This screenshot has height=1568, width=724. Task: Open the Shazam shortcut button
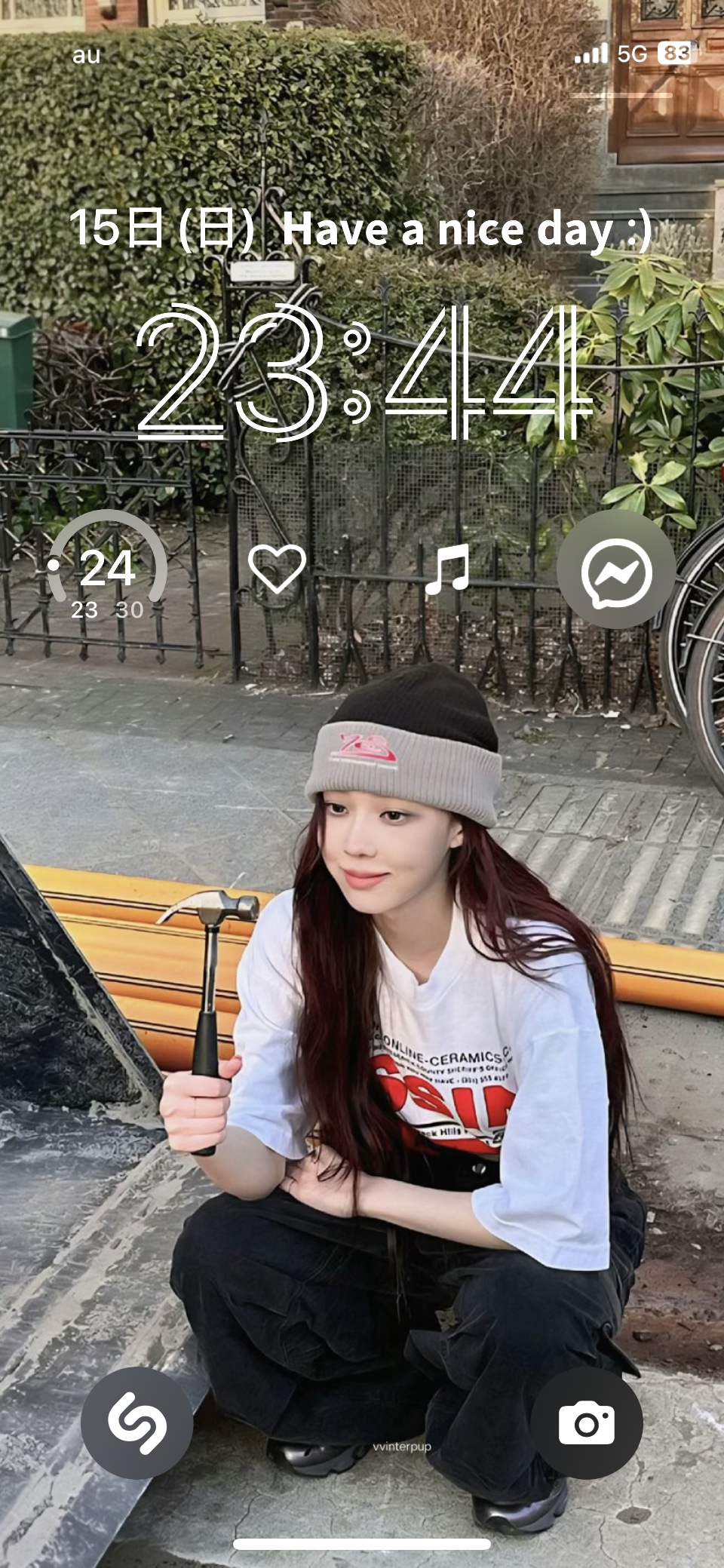pos(137,1422)
